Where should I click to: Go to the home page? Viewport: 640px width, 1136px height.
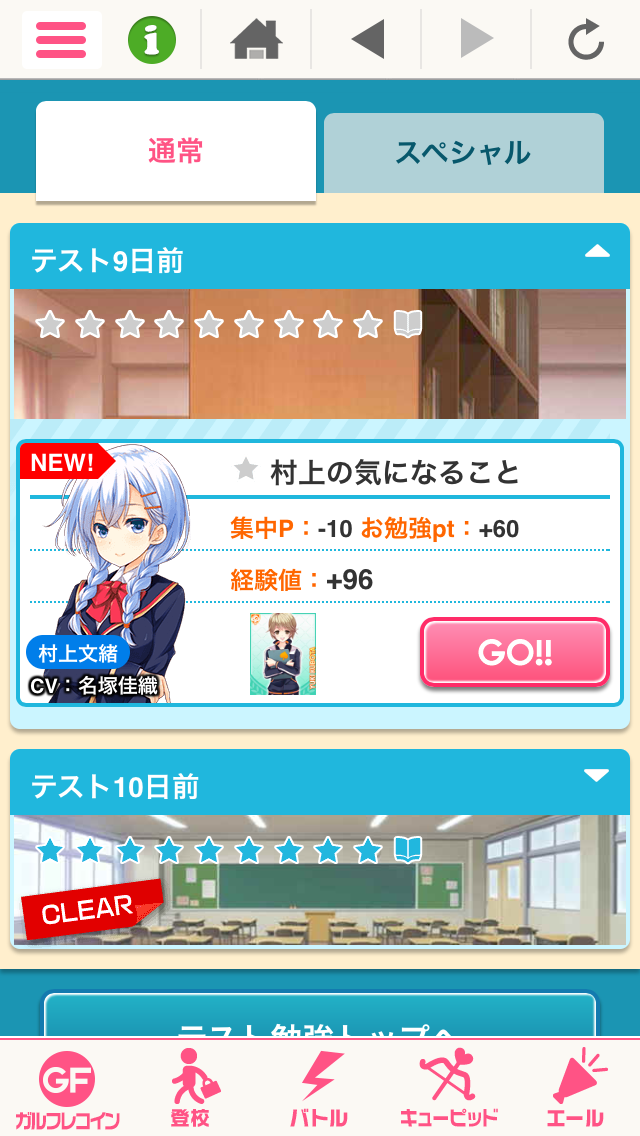click(x=256, y=40)
